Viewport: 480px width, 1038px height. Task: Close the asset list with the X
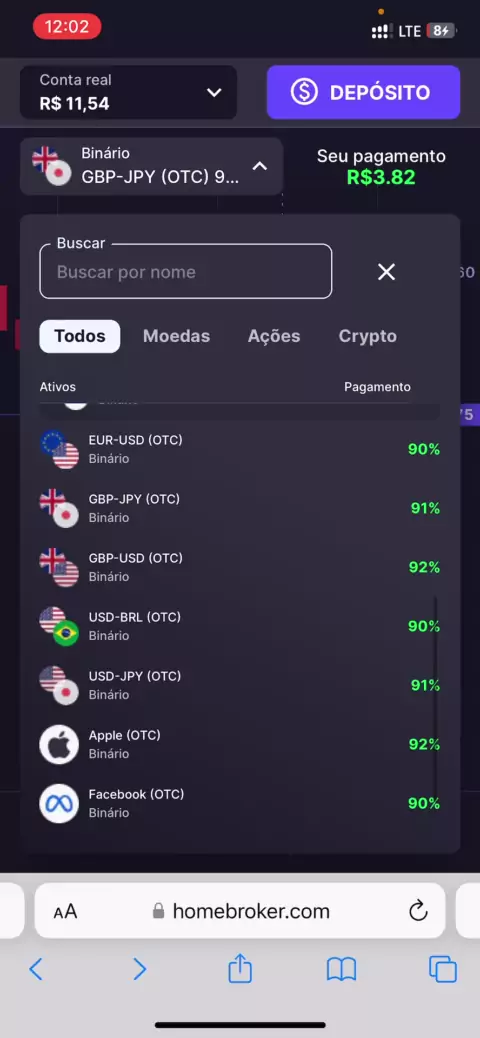[387, 271]
